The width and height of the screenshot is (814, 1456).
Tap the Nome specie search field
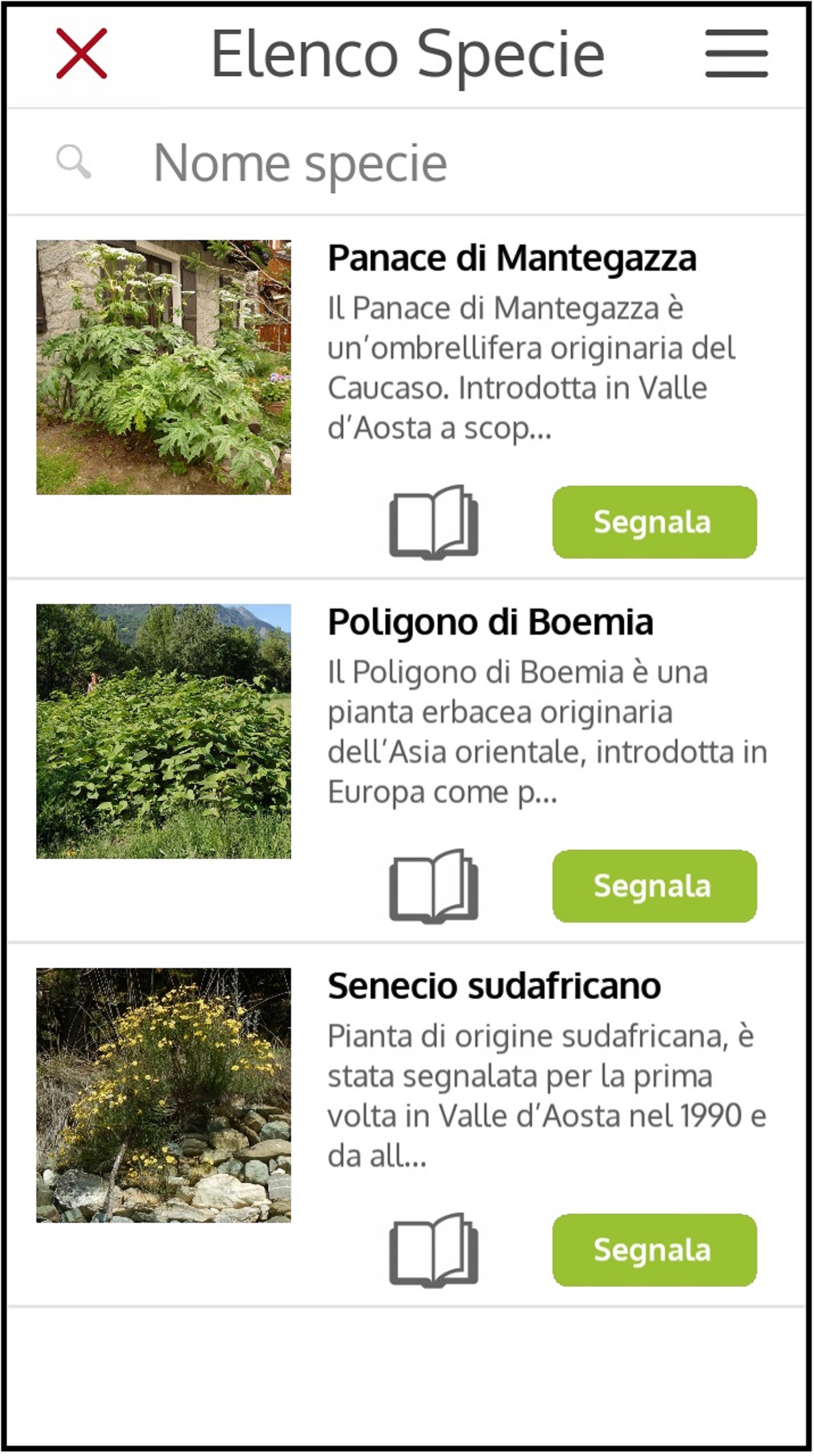[x=407, y=163]
